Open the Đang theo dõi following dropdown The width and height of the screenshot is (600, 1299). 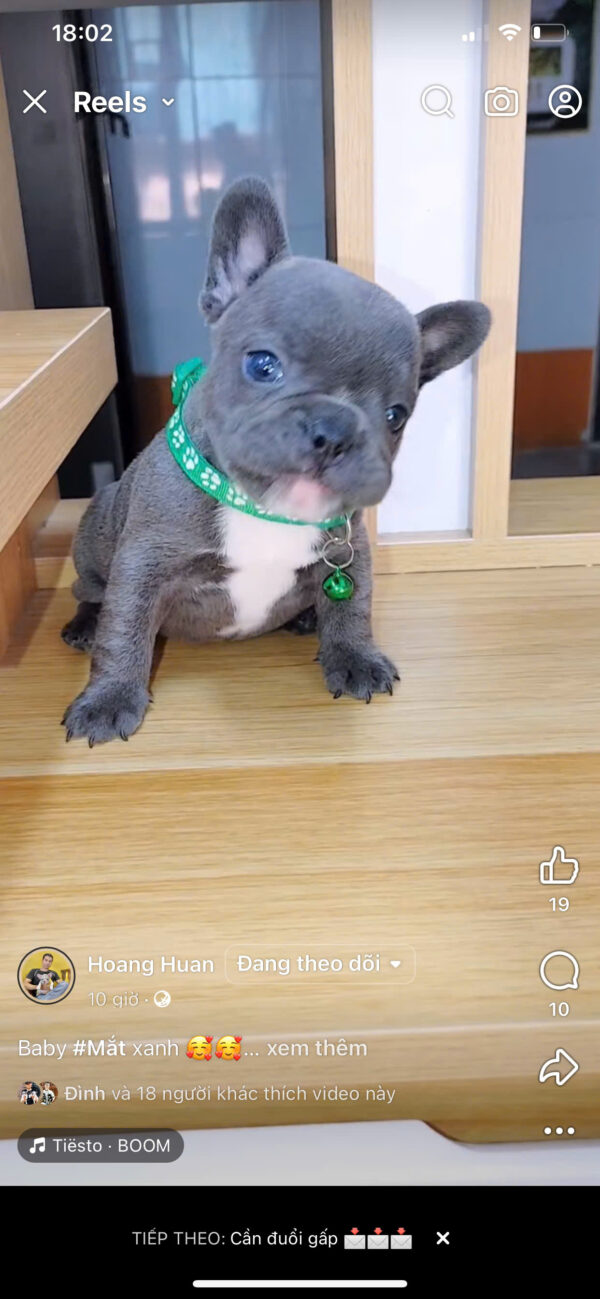point(320,964)
